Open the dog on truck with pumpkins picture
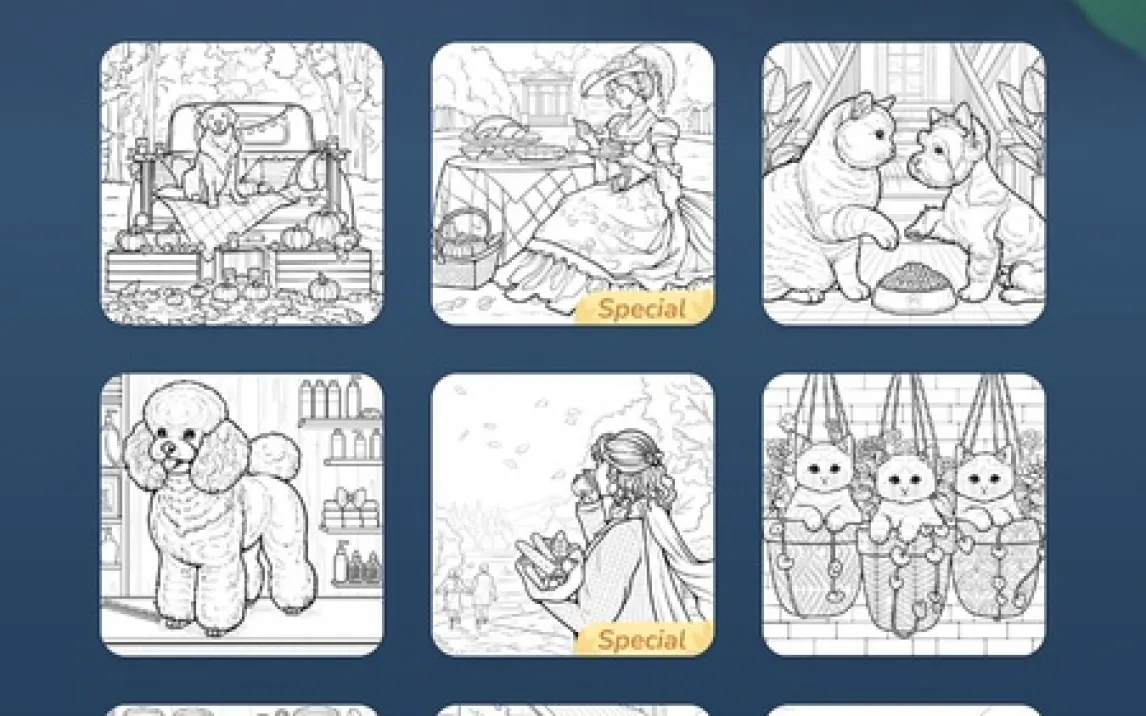This screenshot has width=1146, height=716. pos(241,183)
